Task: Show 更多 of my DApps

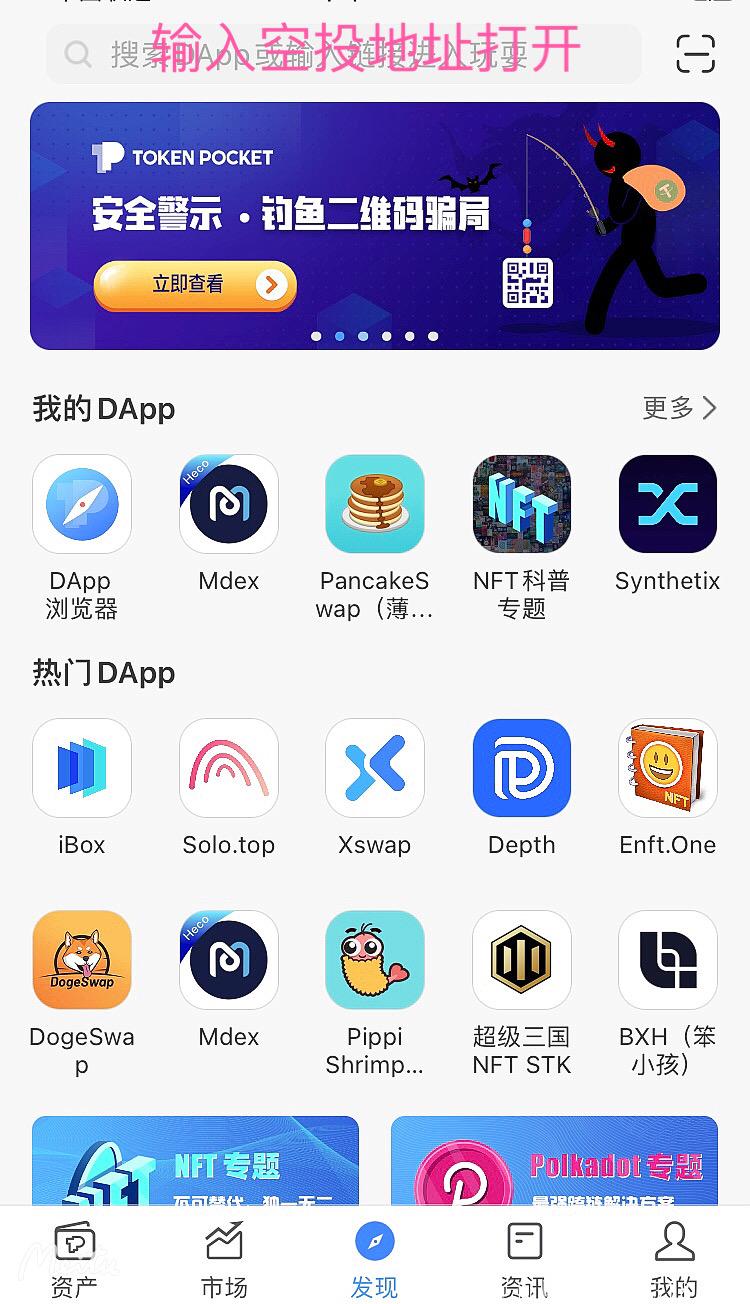Action: click(x=680, y=408)
